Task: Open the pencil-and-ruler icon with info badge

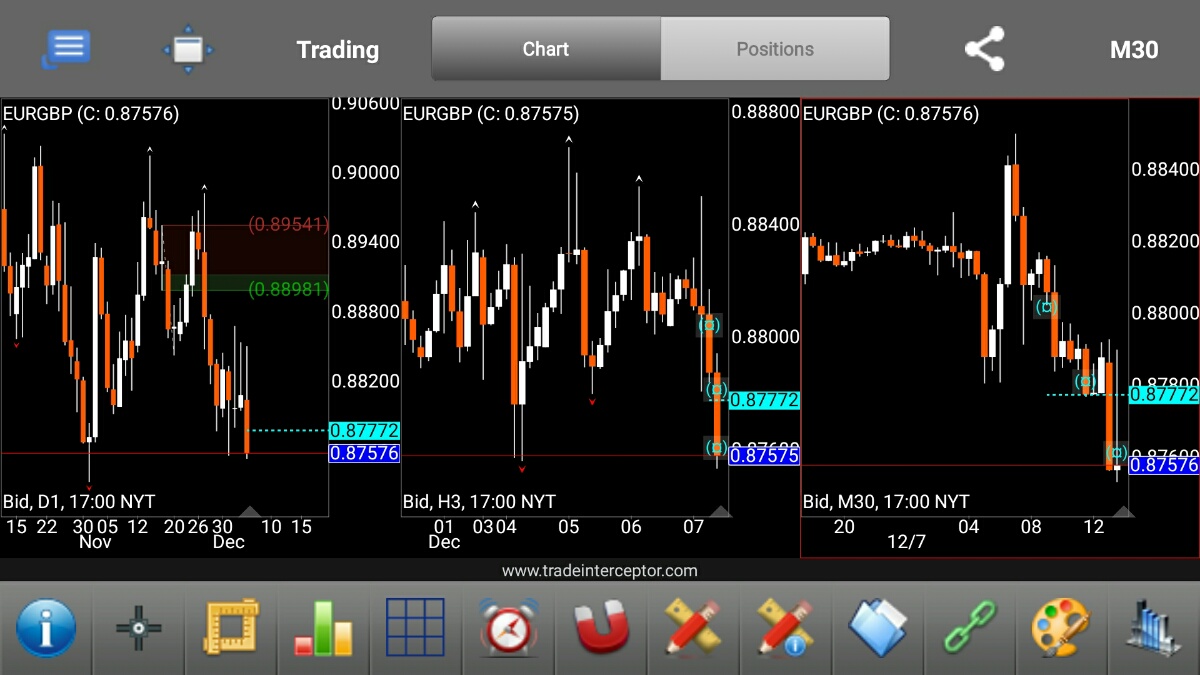Action: pyautogui.click(x=785, y=629)
